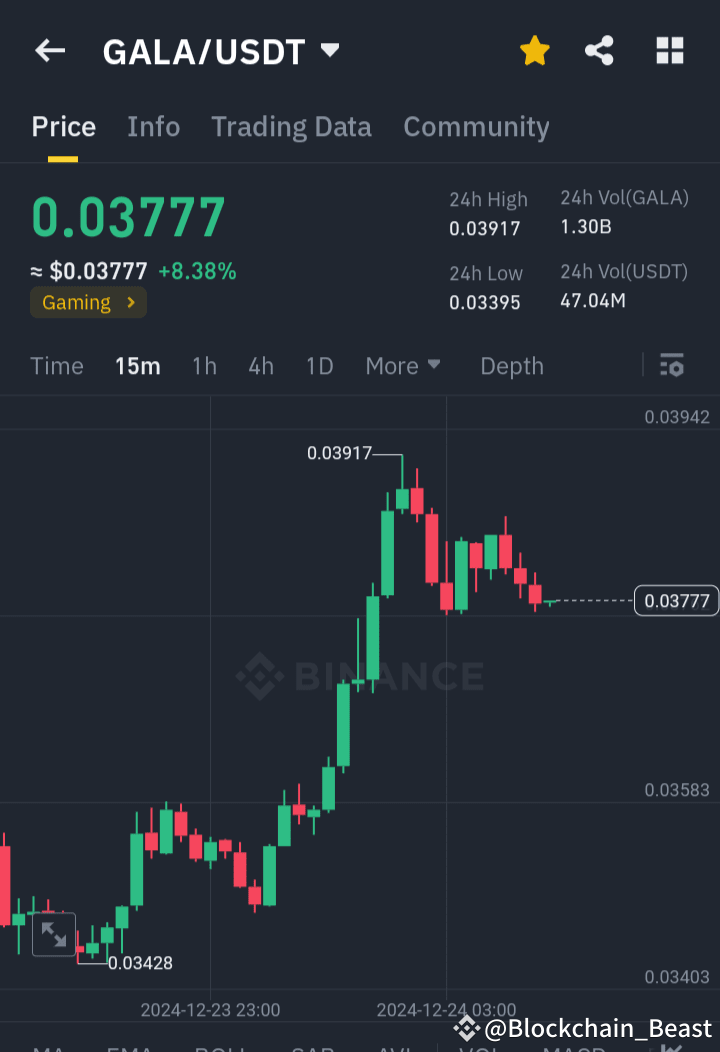Viewport: 720px width, 1052px height.
Task: Open the chart settings icon beside Depth
Action: click(x=671, y=366)
